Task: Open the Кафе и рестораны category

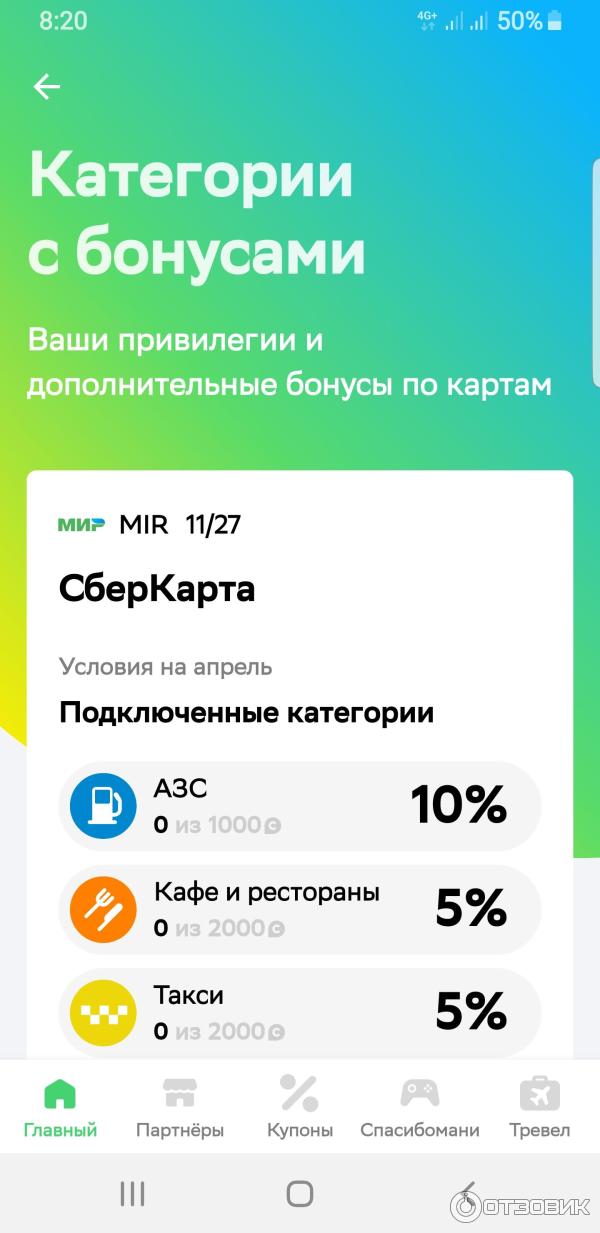Action: pyautogui.click(x=300, y=909)
